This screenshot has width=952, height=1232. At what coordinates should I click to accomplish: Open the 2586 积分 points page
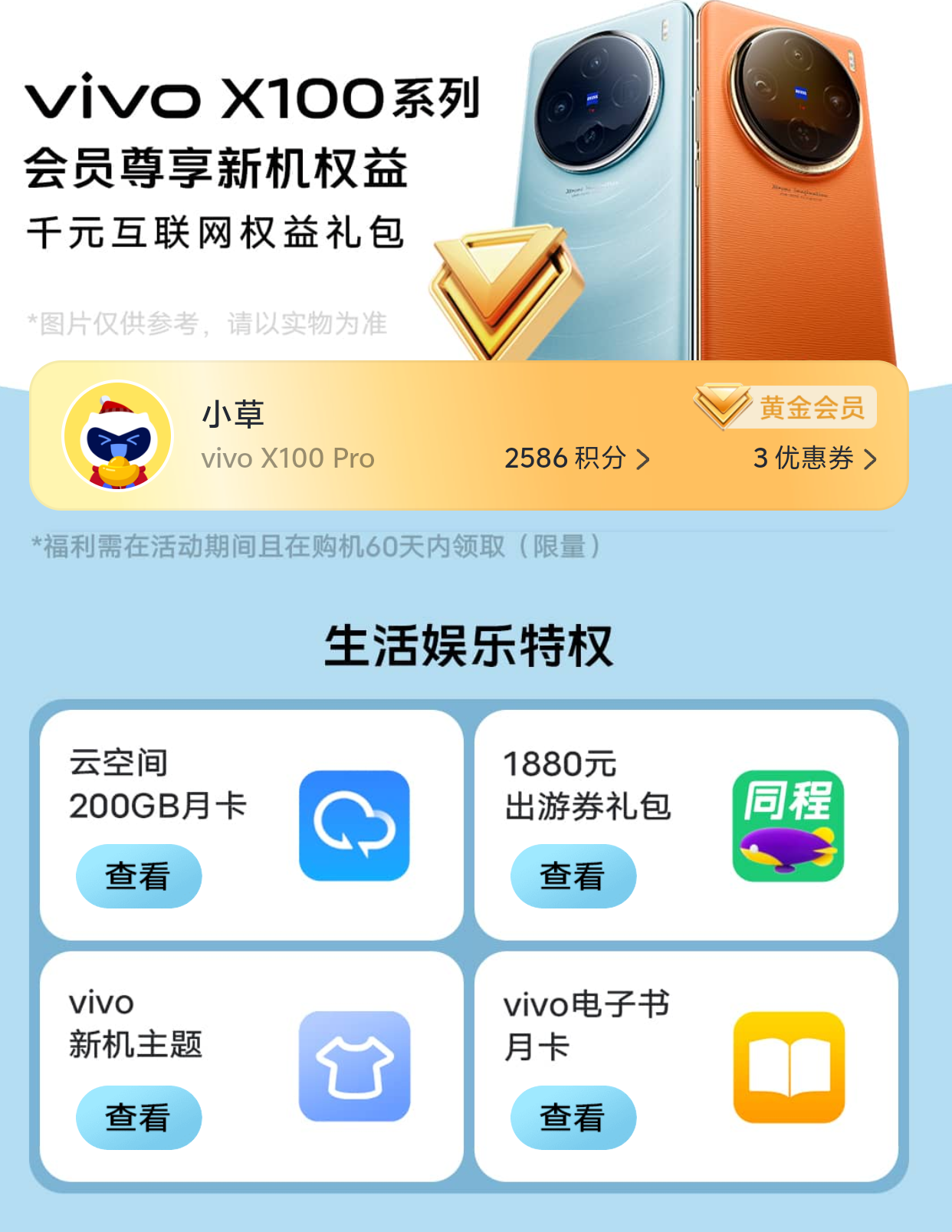click(x=576, y=458)
